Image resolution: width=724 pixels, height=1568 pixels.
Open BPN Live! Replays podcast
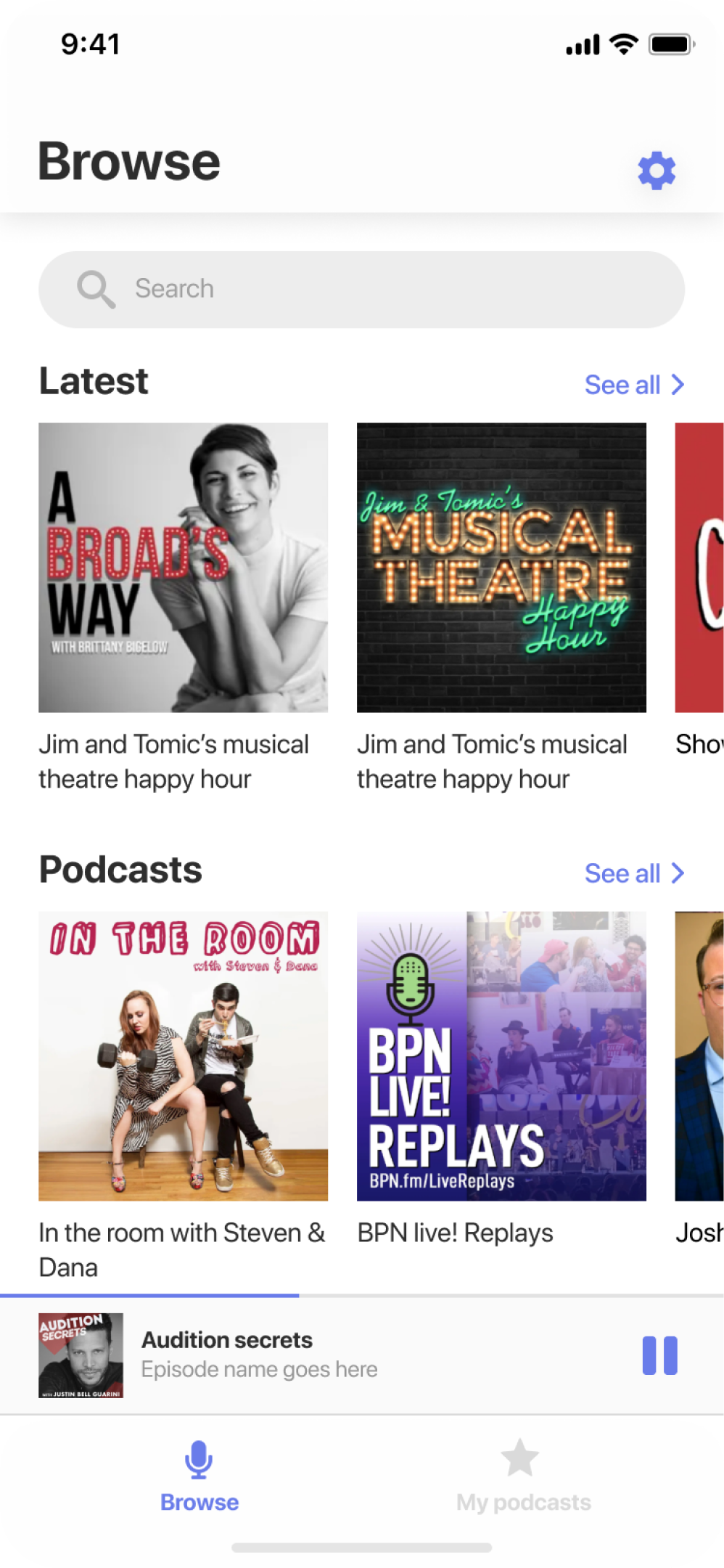click(x=501, y=1056)
